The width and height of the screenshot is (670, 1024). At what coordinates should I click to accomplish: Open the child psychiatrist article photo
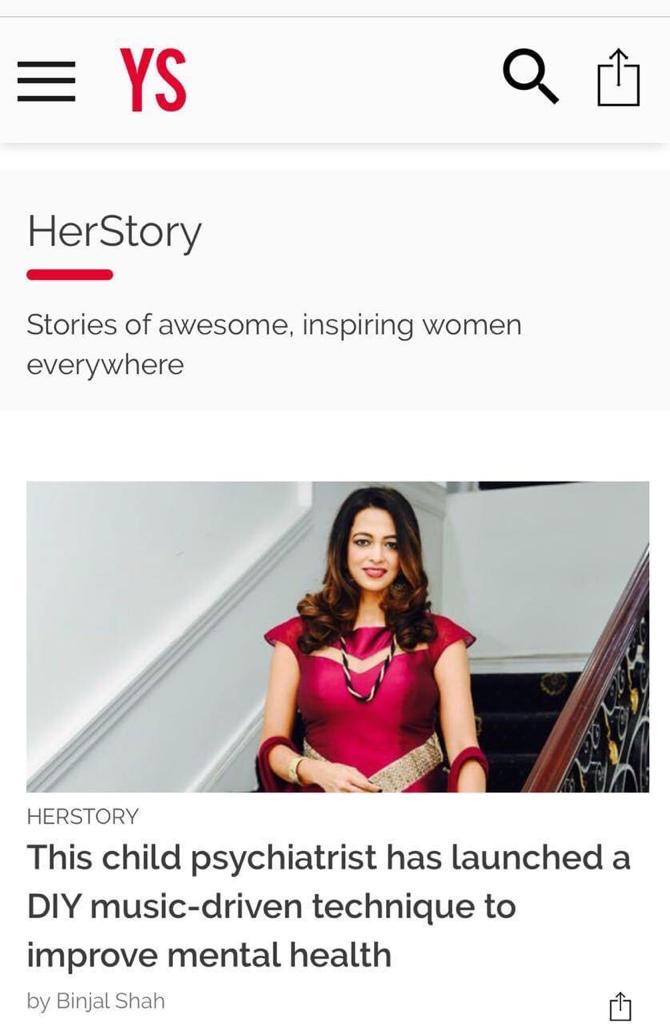337,636
